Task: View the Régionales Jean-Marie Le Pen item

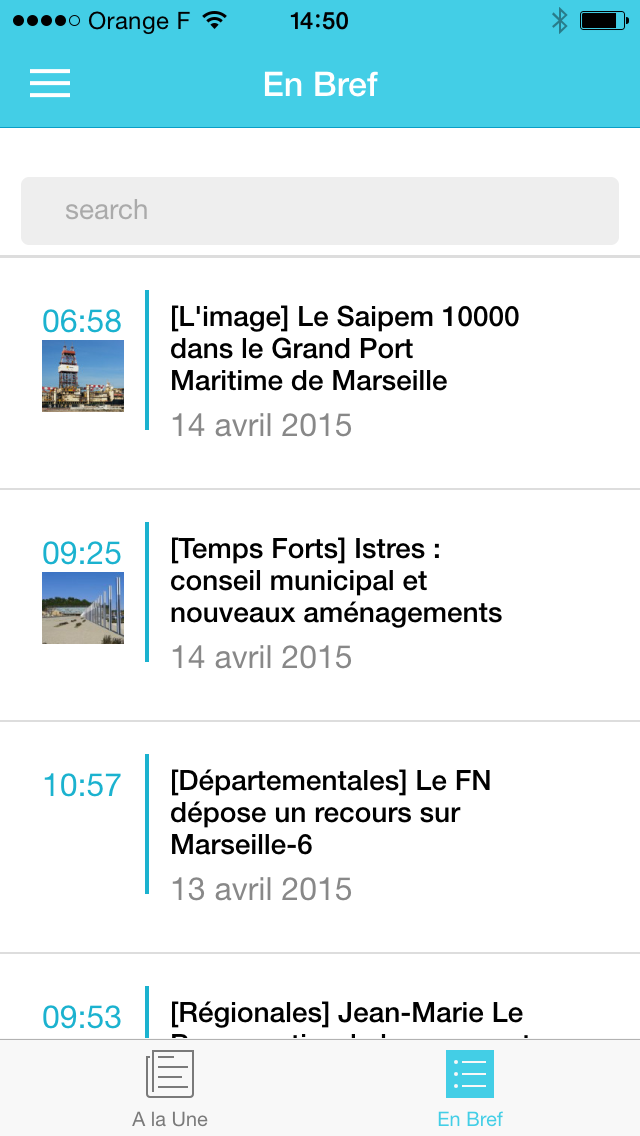Action: (346, 1014)
